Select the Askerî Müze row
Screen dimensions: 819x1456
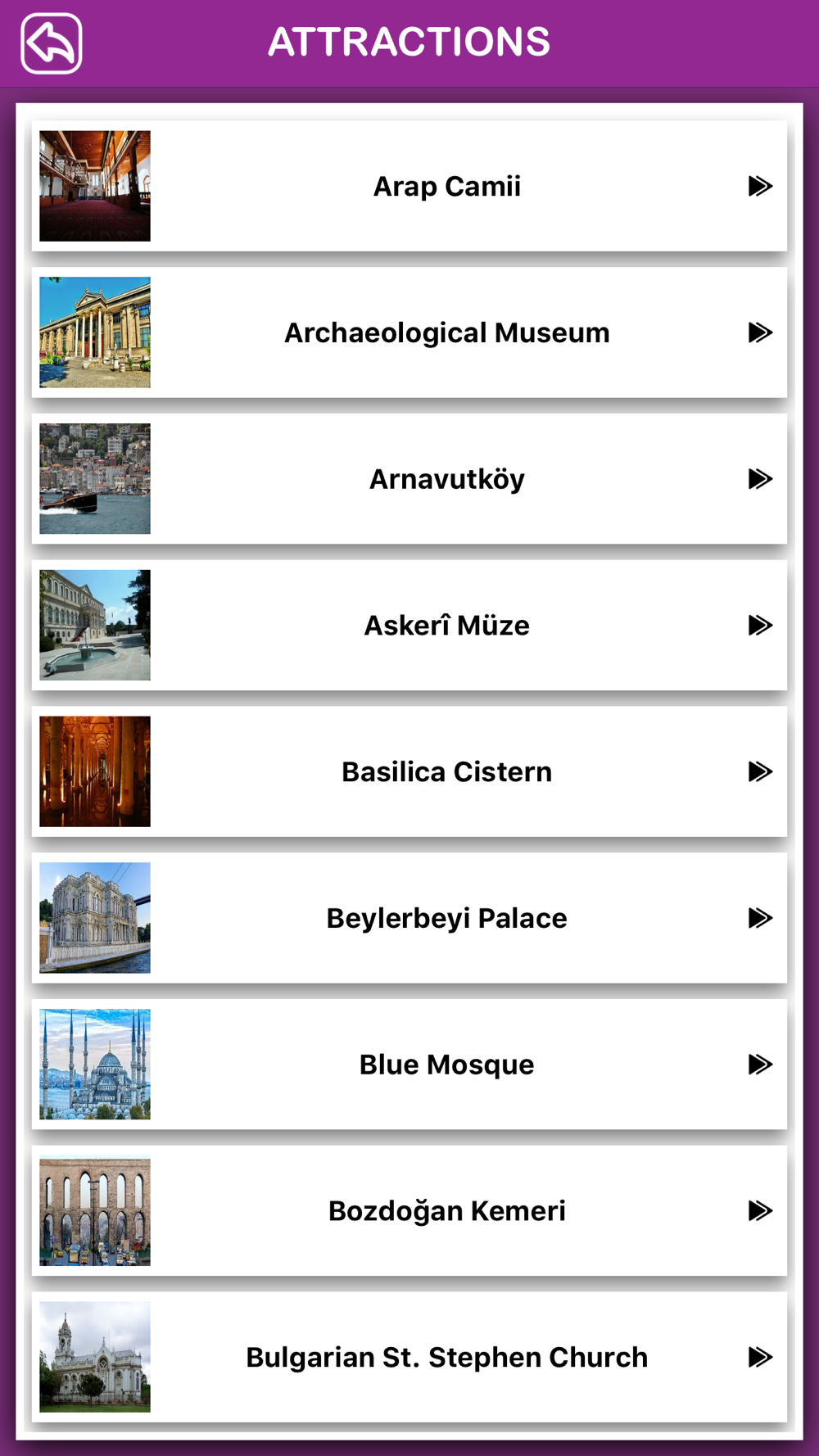click(x=409, y=625)
